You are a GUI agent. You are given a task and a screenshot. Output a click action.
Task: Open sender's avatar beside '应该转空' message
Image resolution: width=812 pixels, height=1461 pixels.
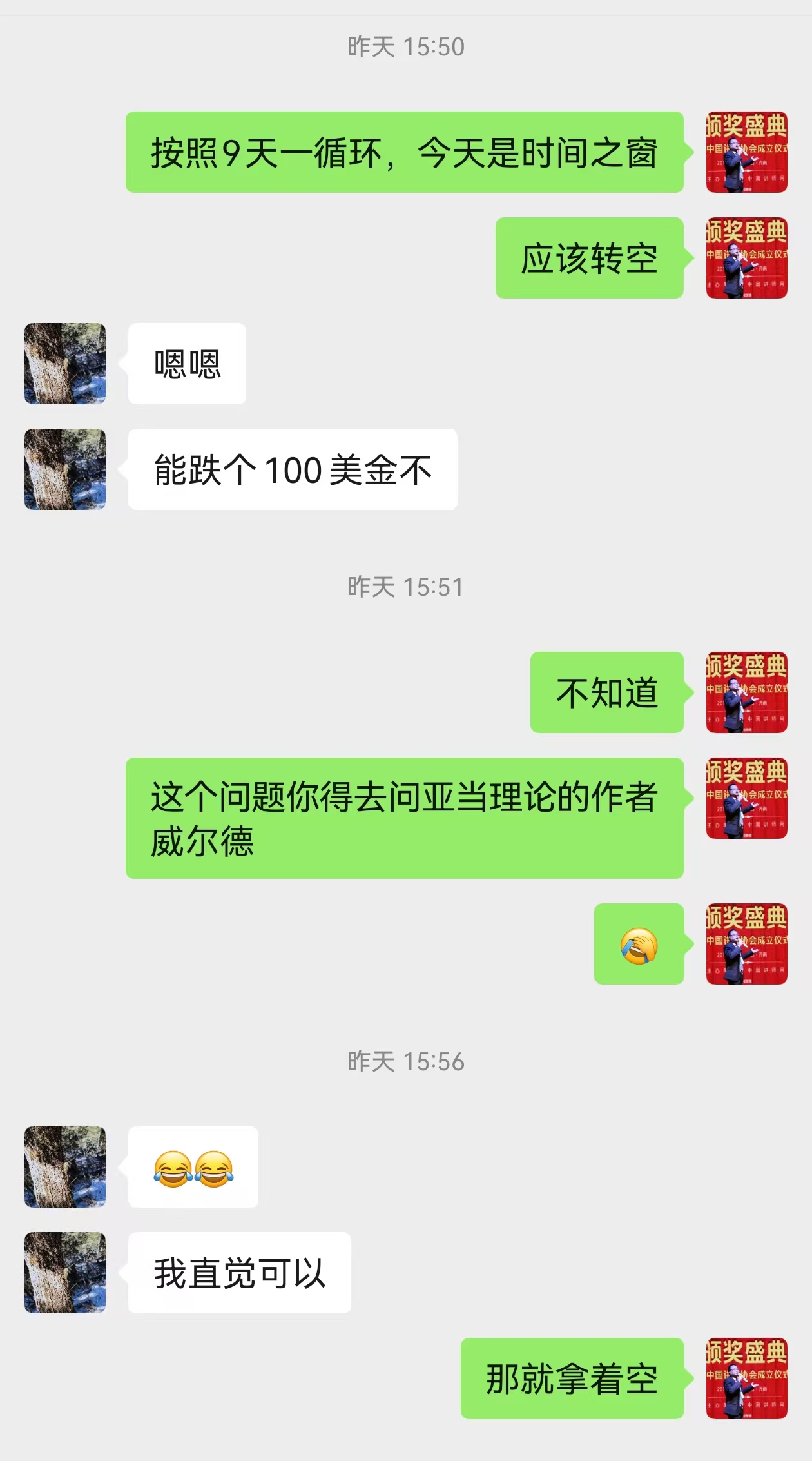click(x=746, y=258)
